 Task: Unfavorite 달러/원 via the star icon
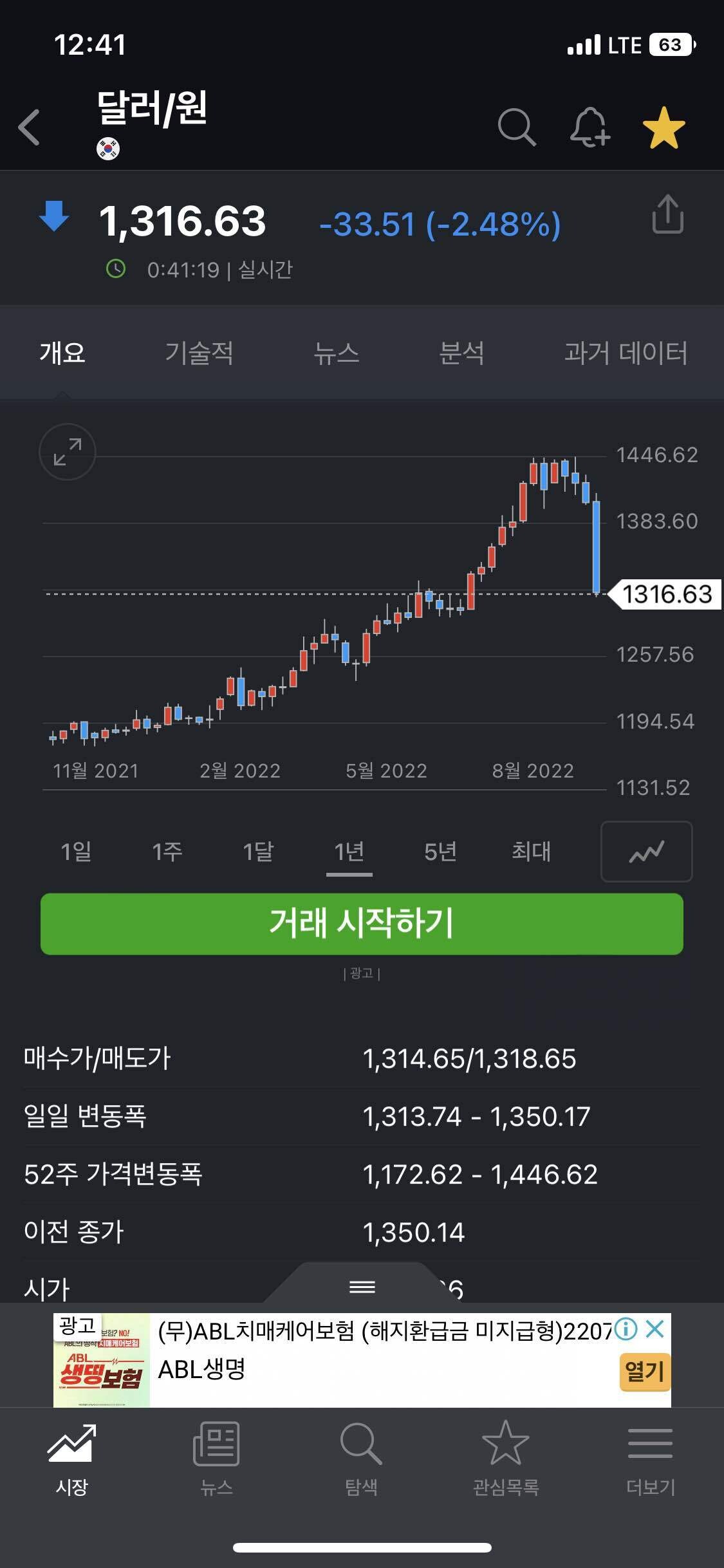[664, 127]
